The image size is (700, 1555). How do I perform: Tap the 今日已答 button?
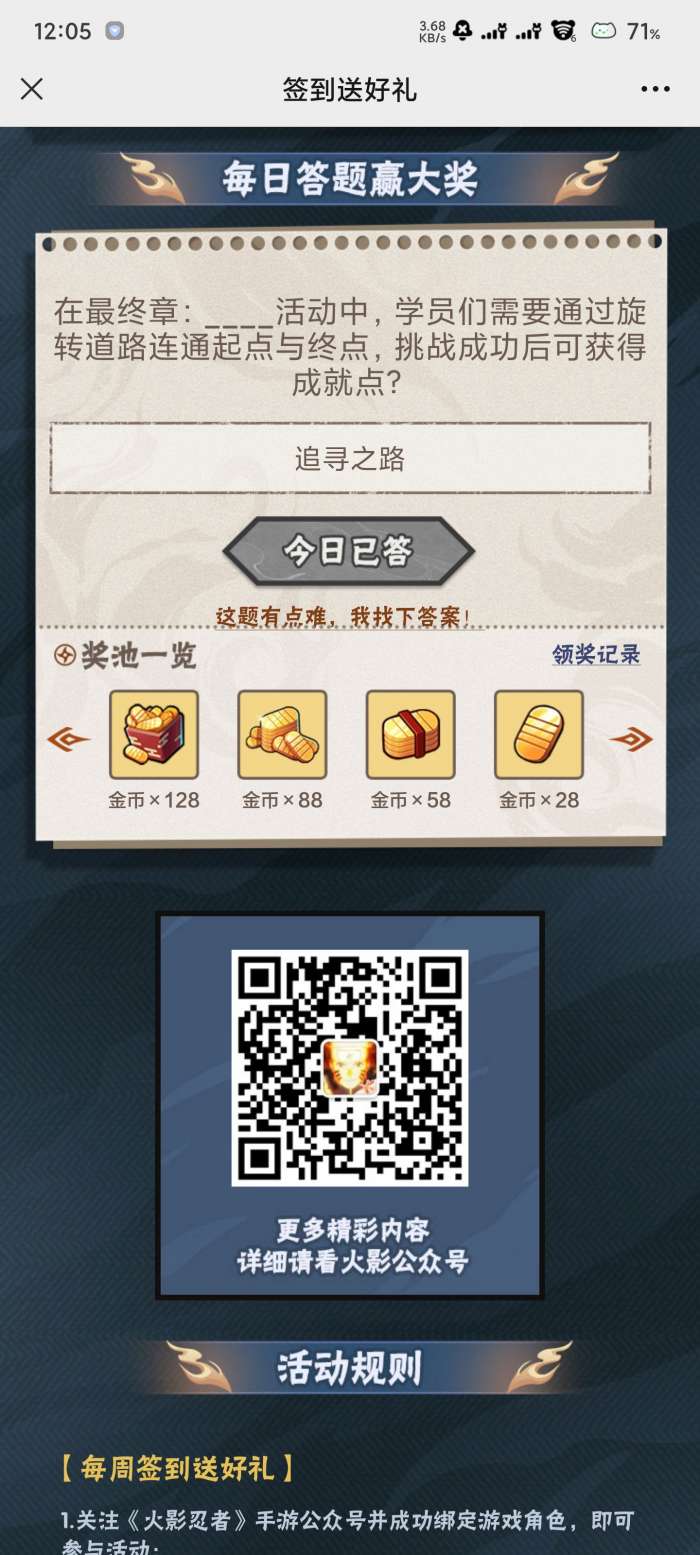point(348,551)
